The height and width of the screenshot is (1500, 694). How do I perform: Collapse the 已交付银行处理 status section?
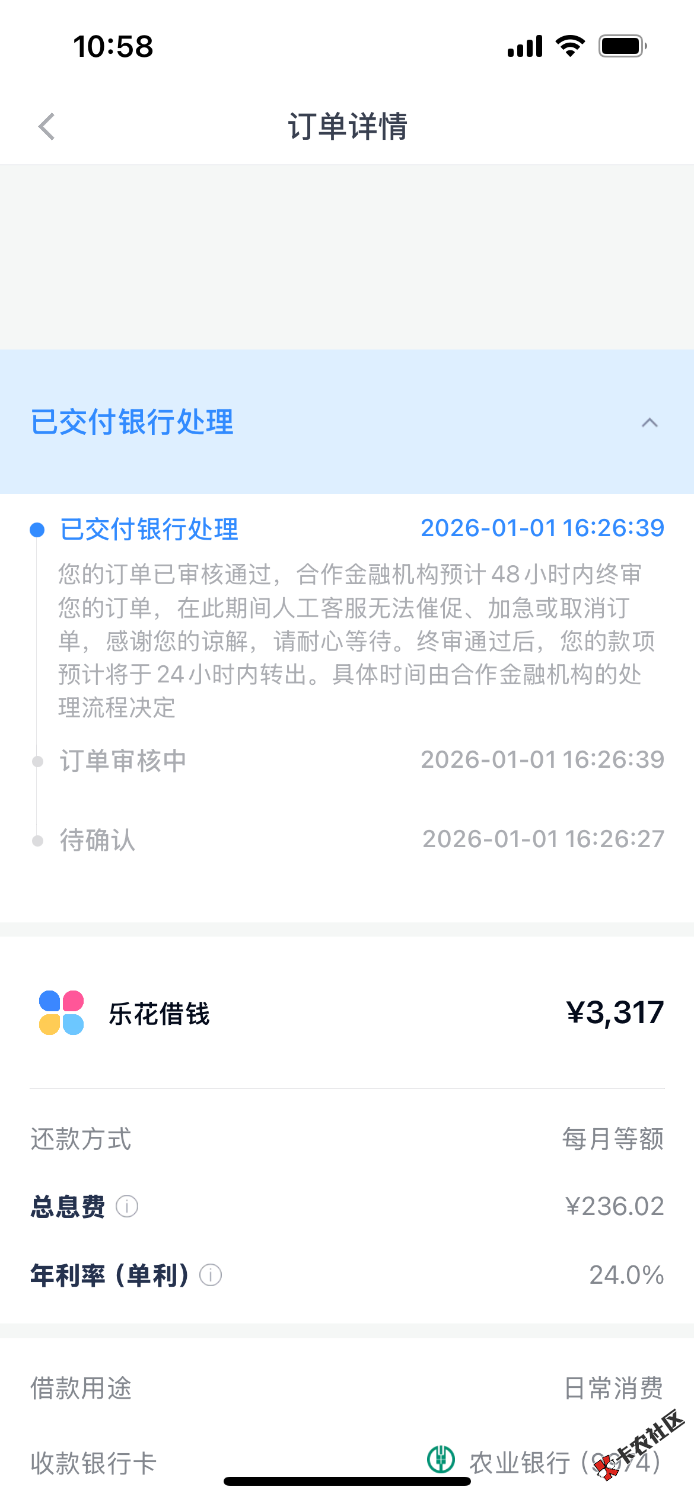click(649, 422)
